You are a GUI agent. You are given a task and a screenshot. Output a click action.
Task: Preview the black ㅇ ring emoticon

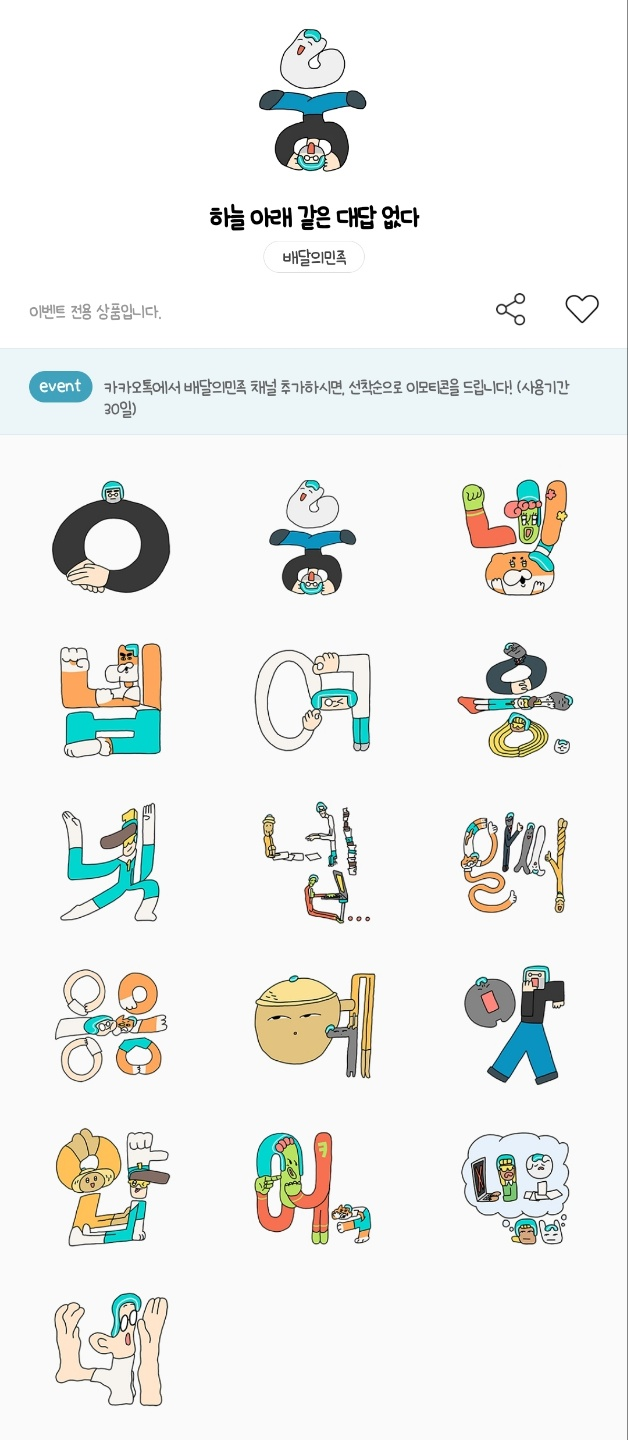(111, 537)
